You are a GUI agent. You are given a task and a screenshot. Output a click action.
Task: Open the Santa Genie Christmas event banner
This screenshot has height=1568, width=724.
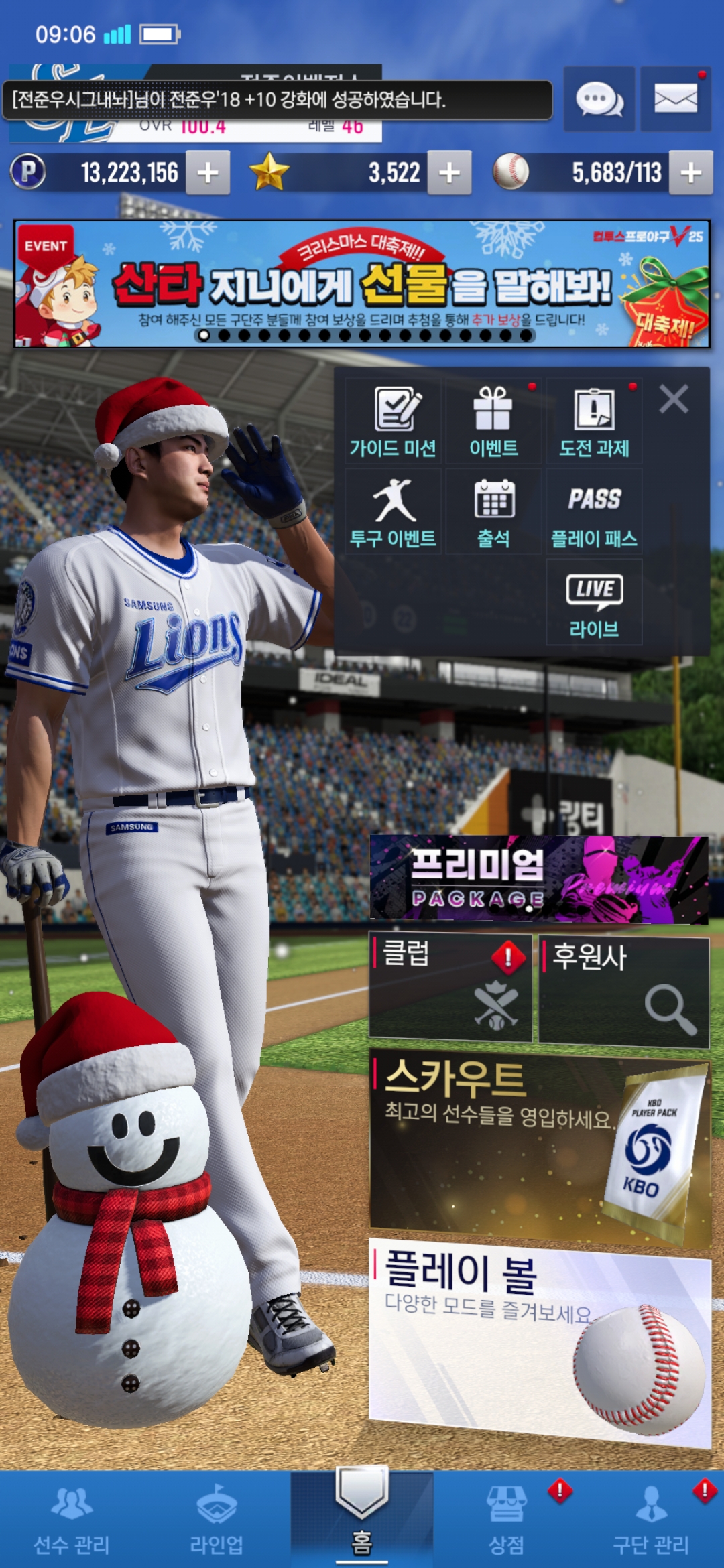pos(362,284)
